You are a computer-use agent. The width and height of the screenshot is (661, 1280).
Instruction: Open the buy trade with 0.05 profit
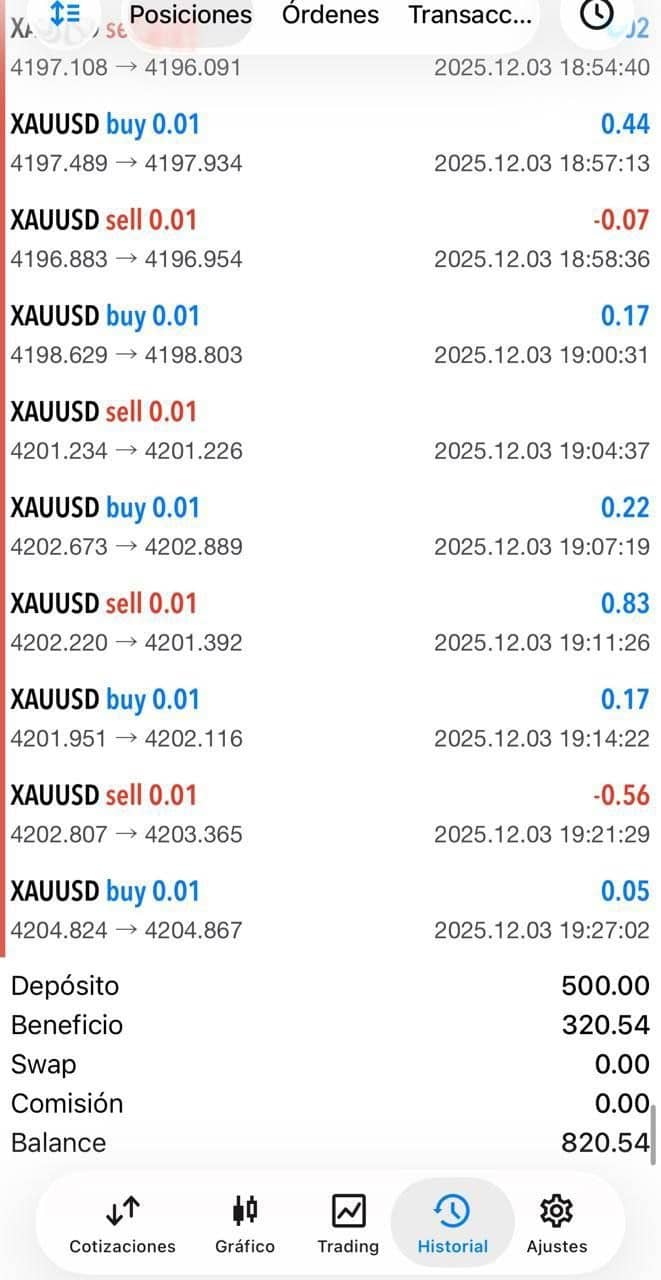[330, 910]
